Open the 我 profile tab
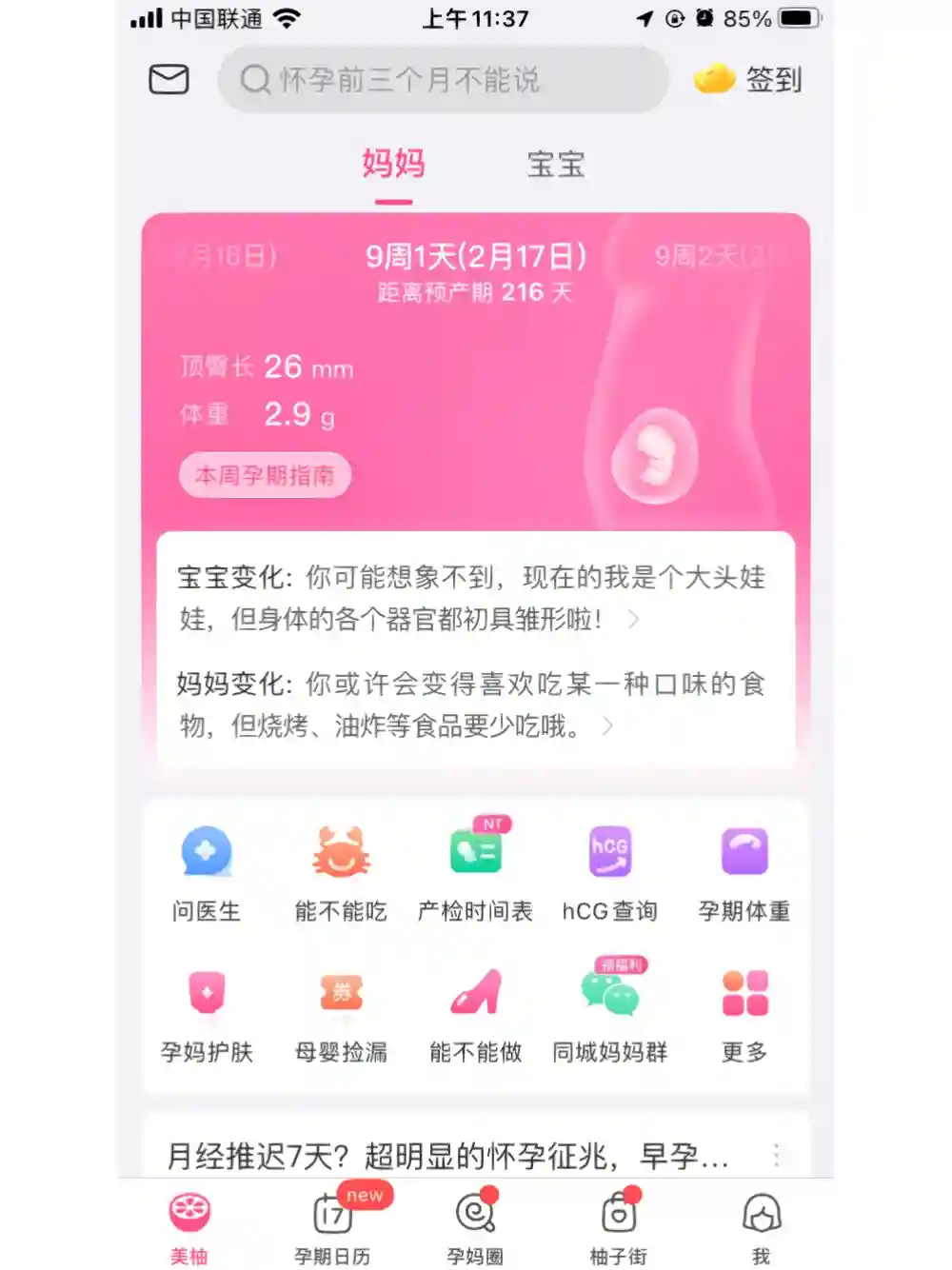Image resolution: width=952 pixels, height=1270 pixels. [x=761, y=1227]
